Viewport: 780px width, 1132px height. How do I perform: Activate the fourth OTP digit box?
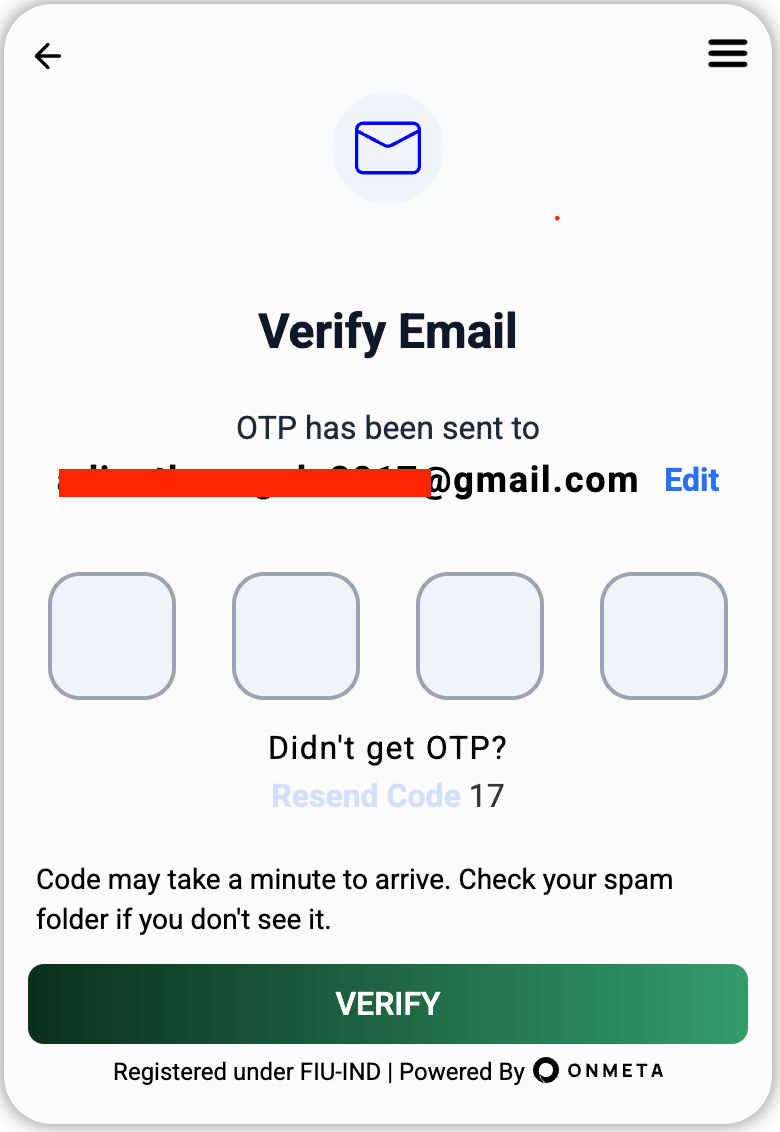tap(664, 636)
